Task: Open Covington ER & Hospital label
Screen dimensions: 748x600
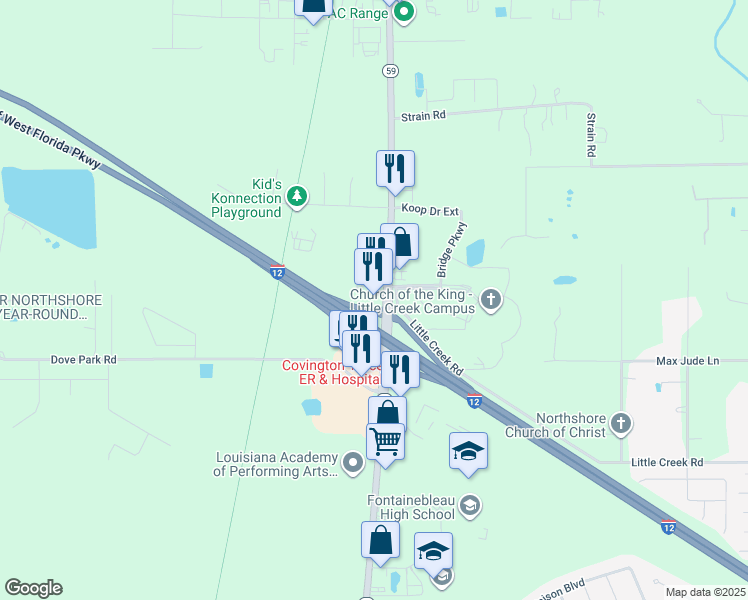Action: 332,372
